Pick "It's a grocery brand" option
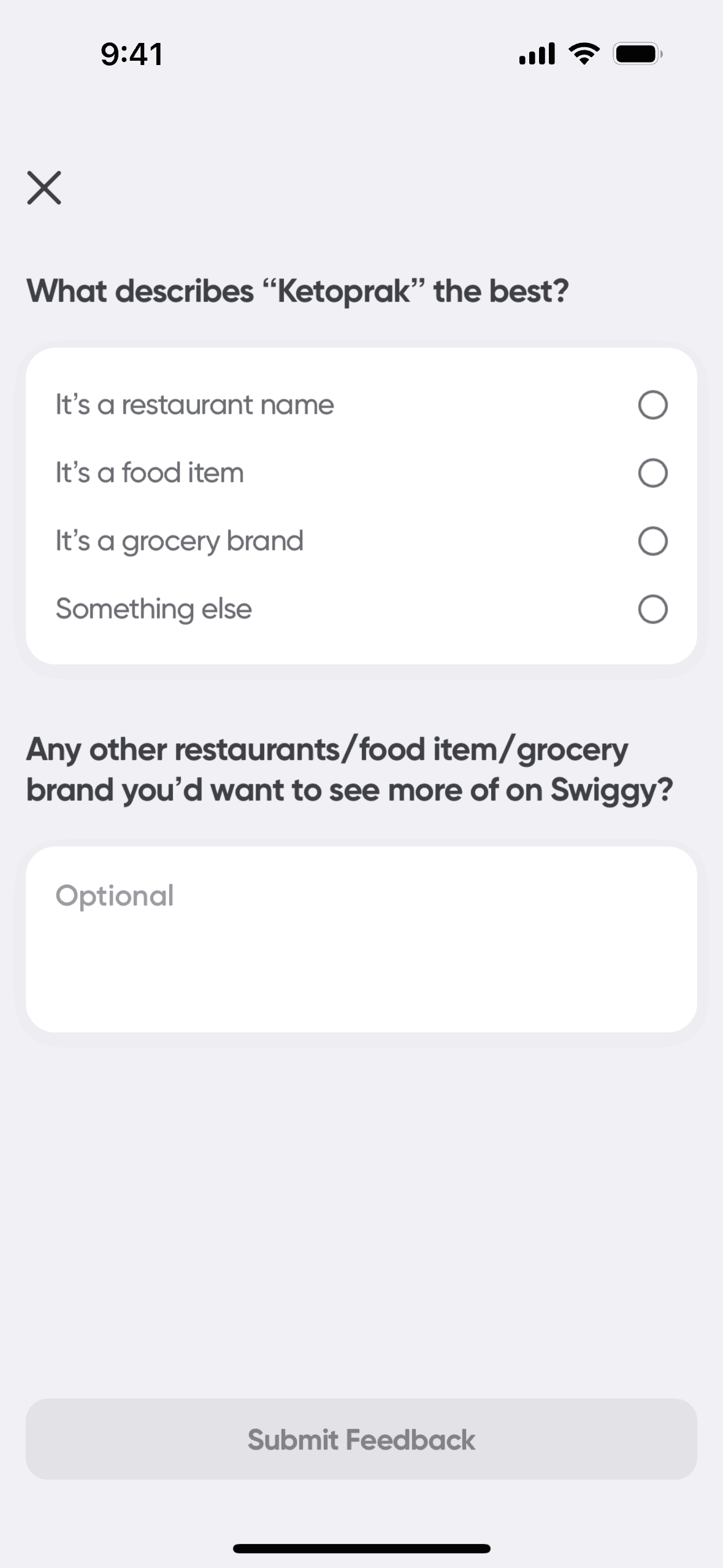 pos(652,541)
